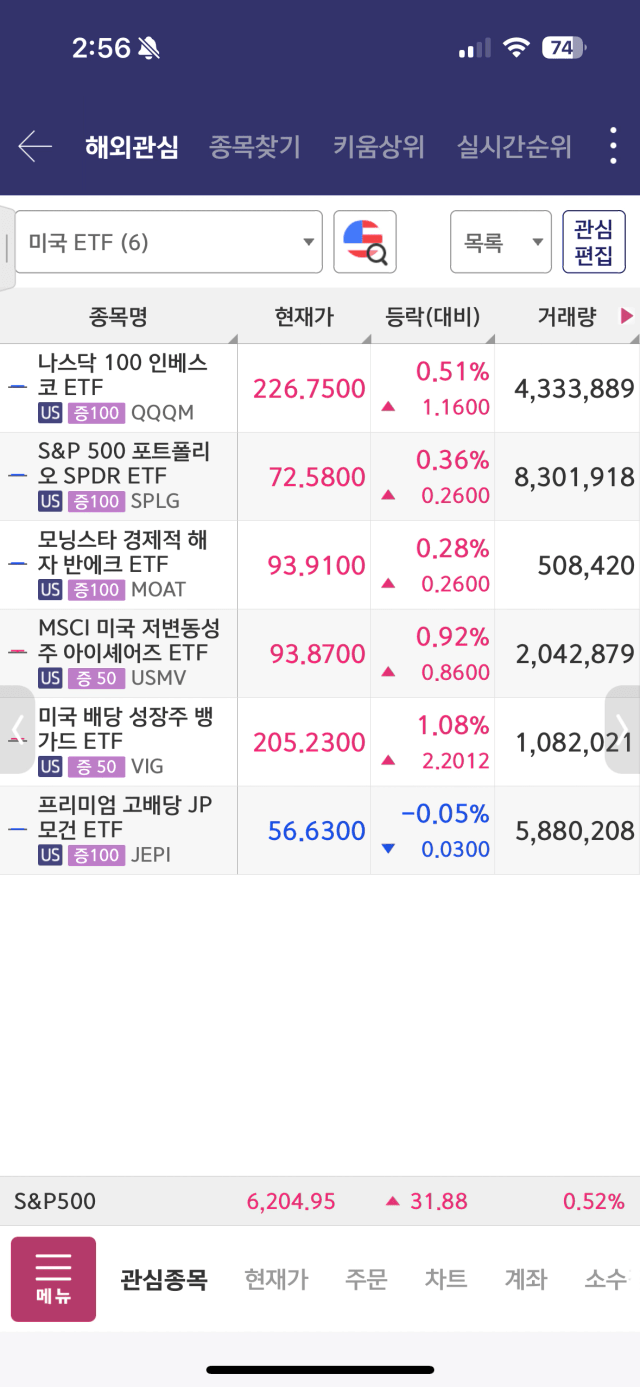Switch to the 실시간순위 tab
Image resolution: width=640 pixels, height=1387 pixels.
pos(514,147)
